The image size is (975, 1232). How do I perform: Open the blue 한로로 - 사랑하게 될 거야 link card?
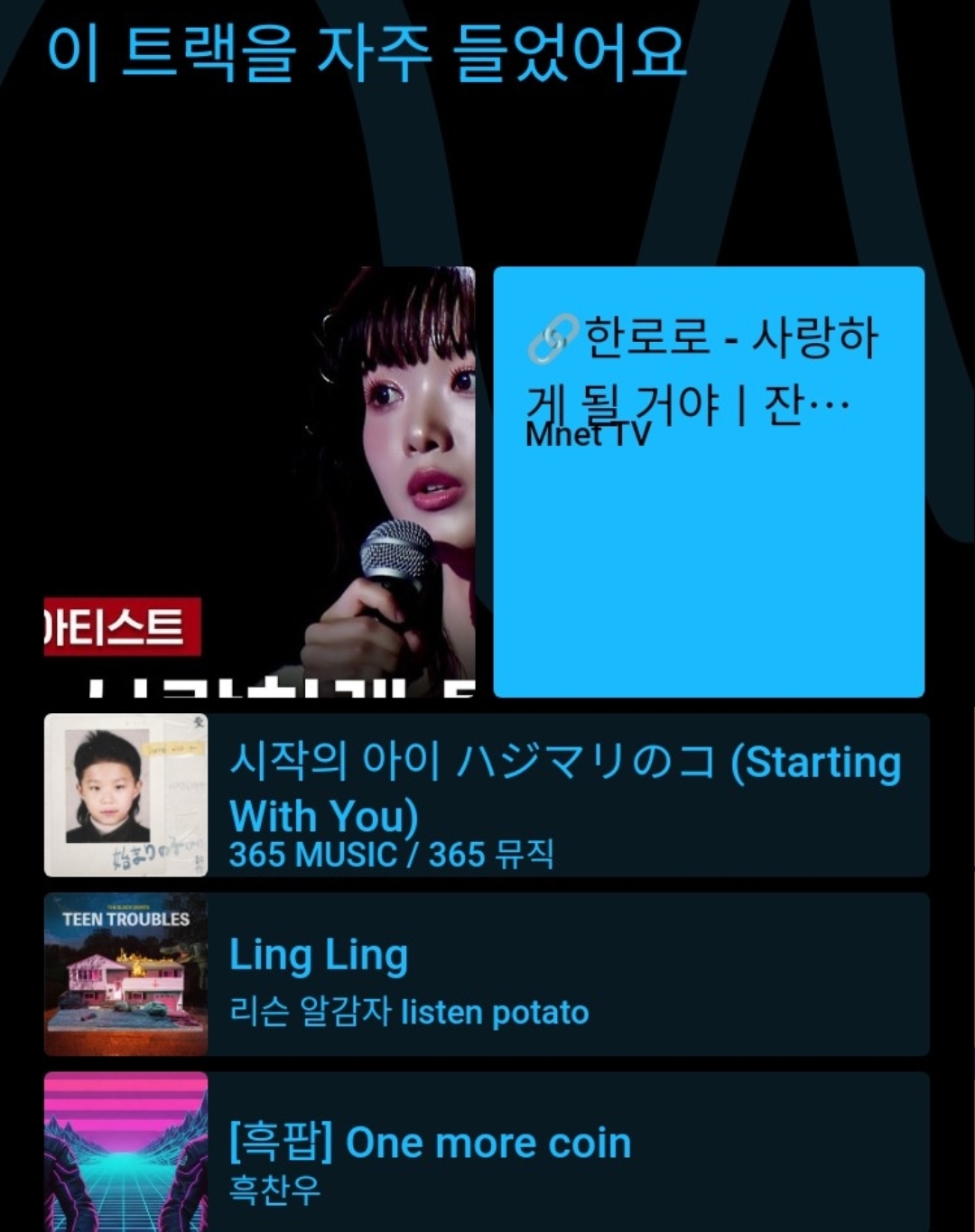(x=709, y=481)
